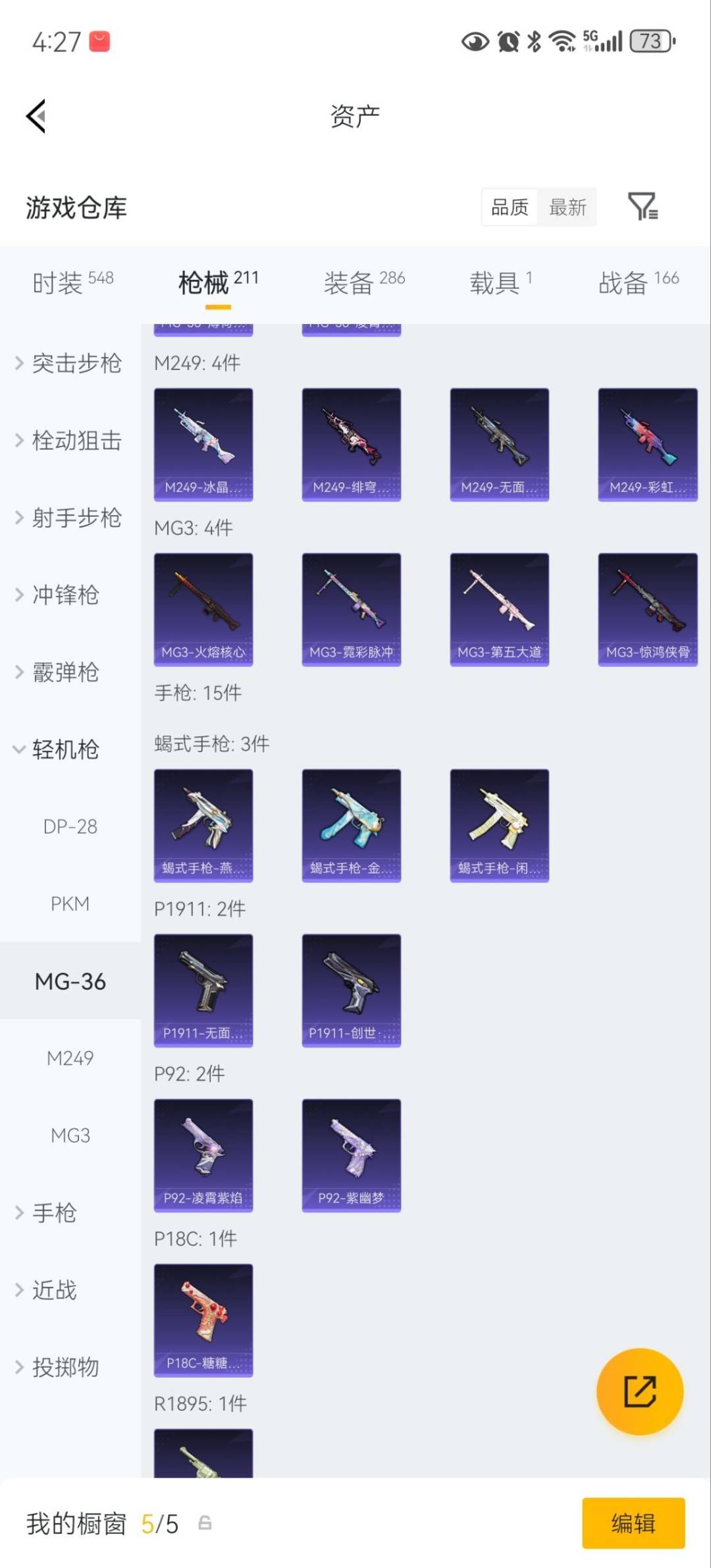Image resolution: width=711 pixels, height=1568 pixels.
Task: Select the 品质 sort option
Action: click(x=508, y=207)
